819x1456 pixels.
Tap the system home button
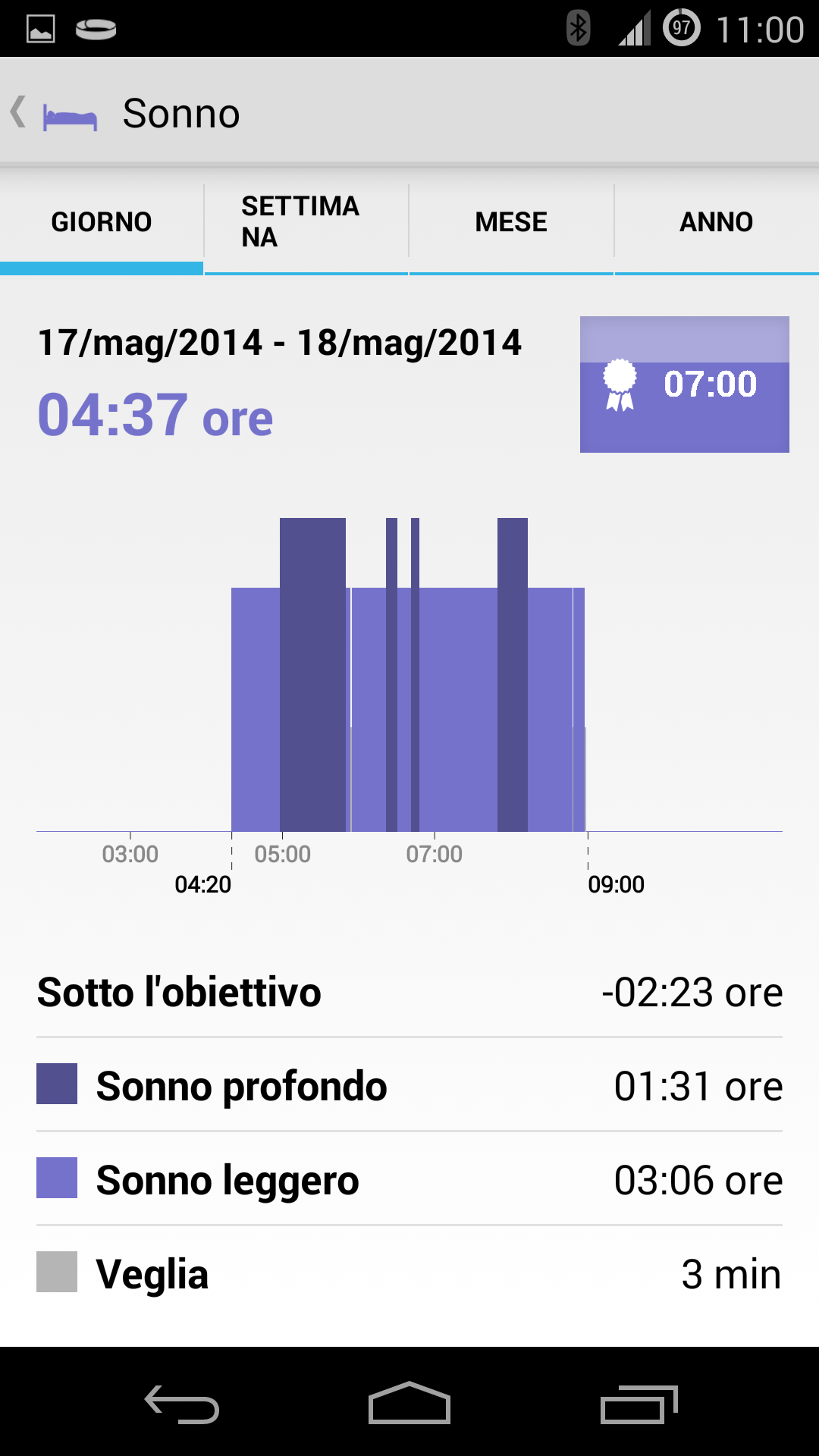[409, 1403]
